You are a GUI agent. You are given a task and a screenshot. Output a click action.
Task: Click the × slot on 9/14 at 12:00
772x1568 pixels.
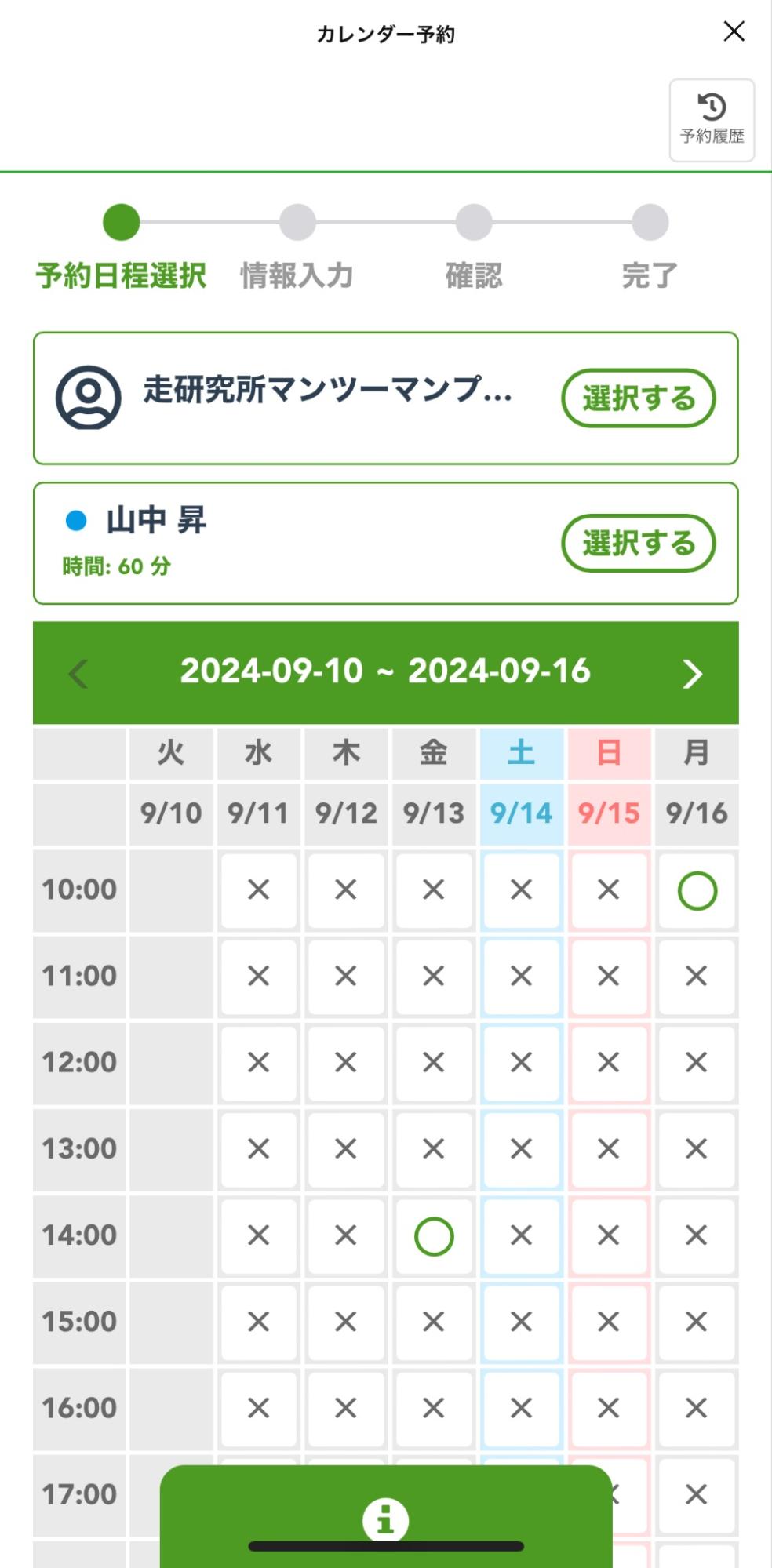click(x=522, y=1062)
